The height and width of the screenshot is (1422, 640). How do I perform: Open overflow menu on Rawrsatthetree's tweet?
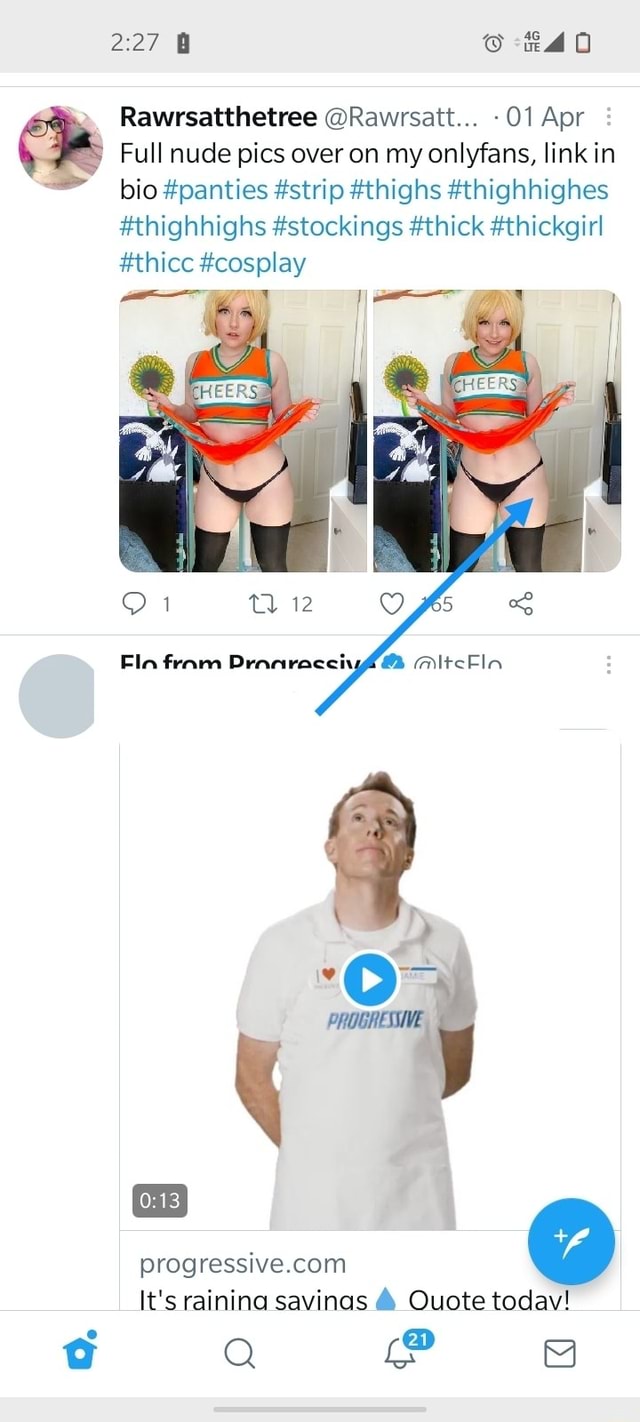(609, 118)
